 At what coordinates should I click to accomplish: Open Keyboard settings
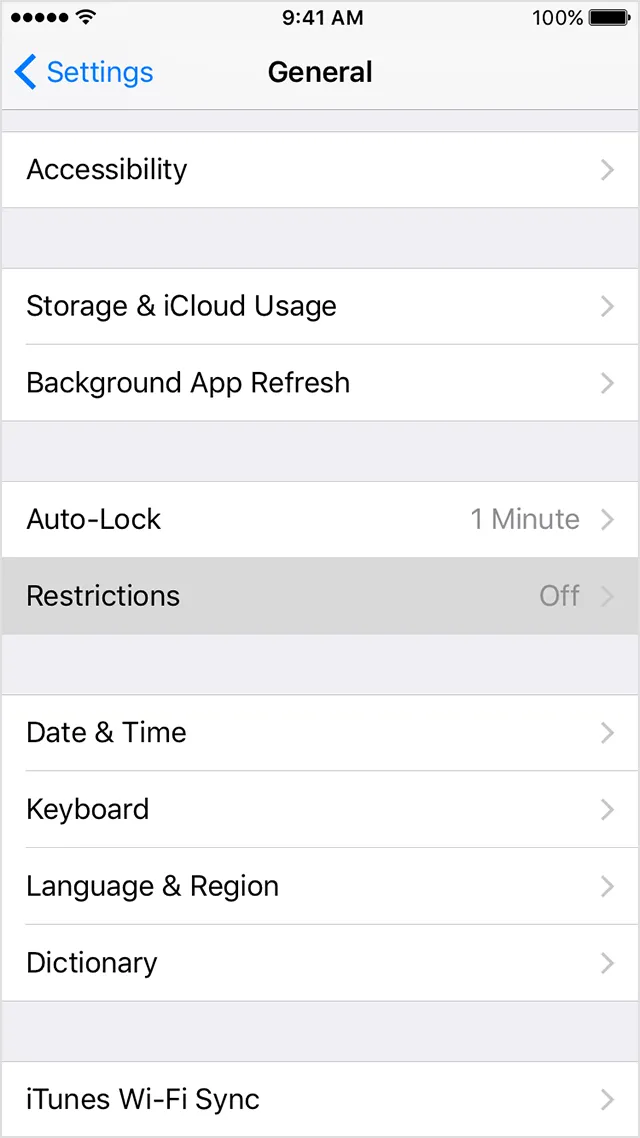click(320, 809)
